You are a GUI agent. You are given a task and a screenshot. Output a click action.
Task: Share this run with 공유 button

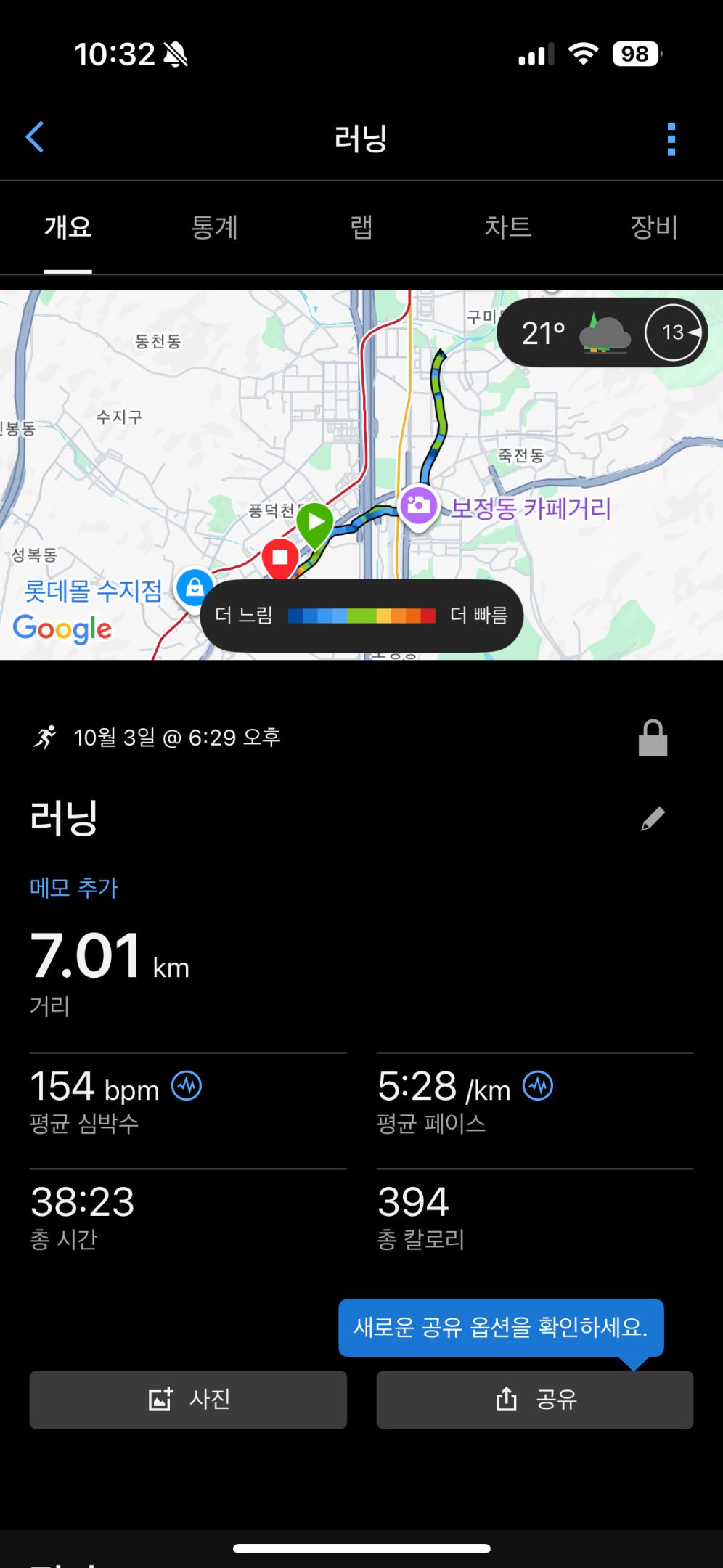[x=535, y=1400]
